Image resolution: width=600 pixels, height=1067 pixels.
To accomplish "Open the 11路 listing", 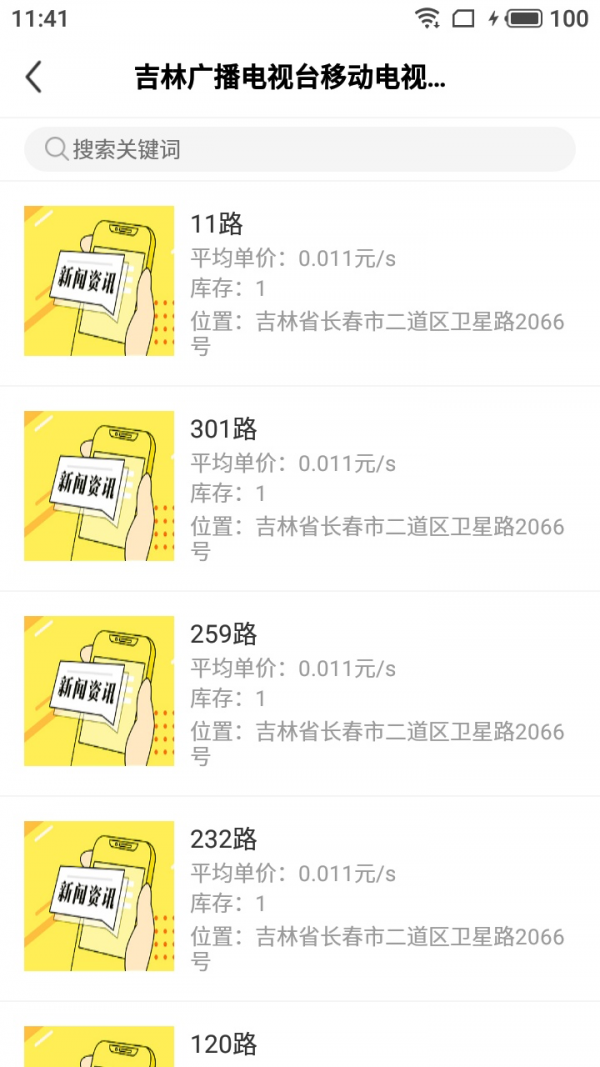I will tap(300, 282).
